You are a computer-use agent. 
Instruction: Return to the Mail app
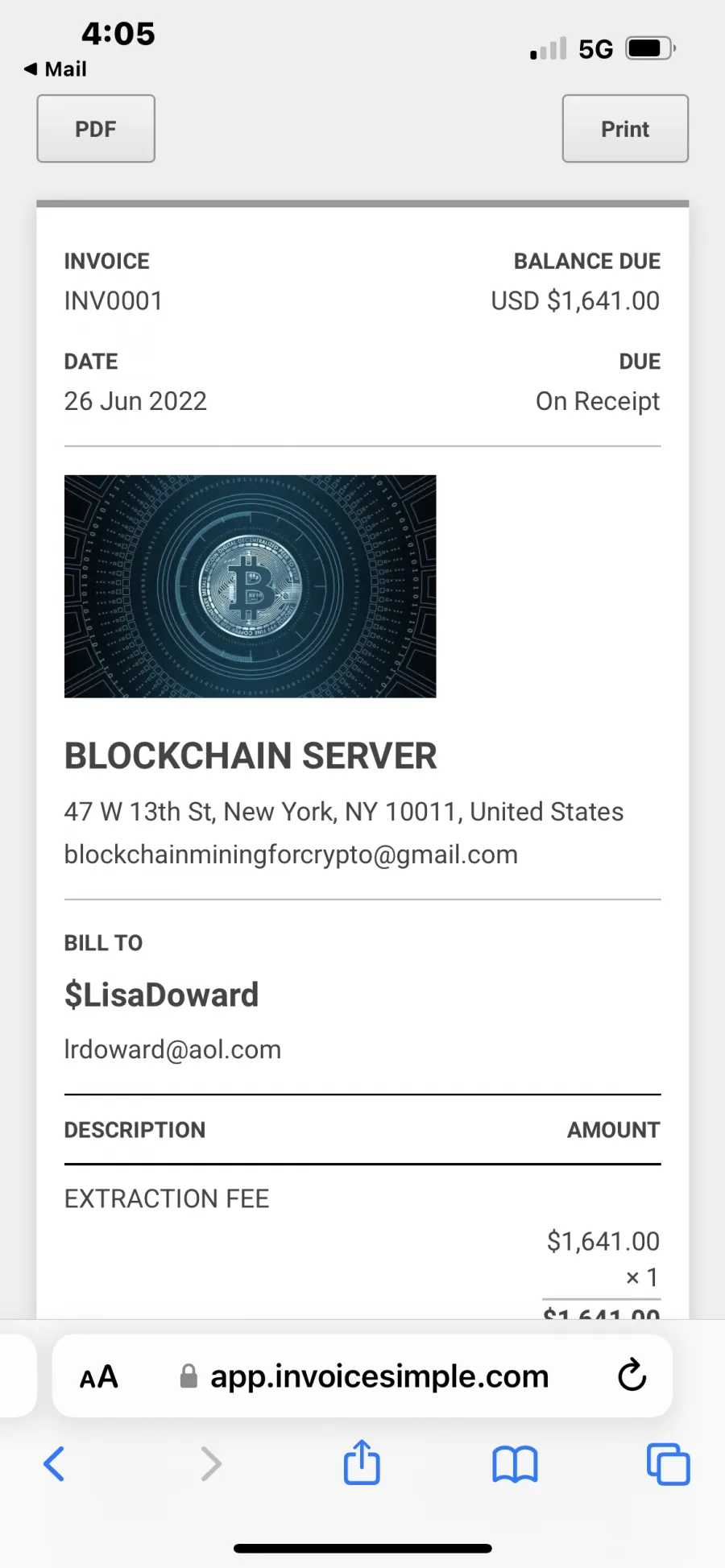click(x=55, y=69)
